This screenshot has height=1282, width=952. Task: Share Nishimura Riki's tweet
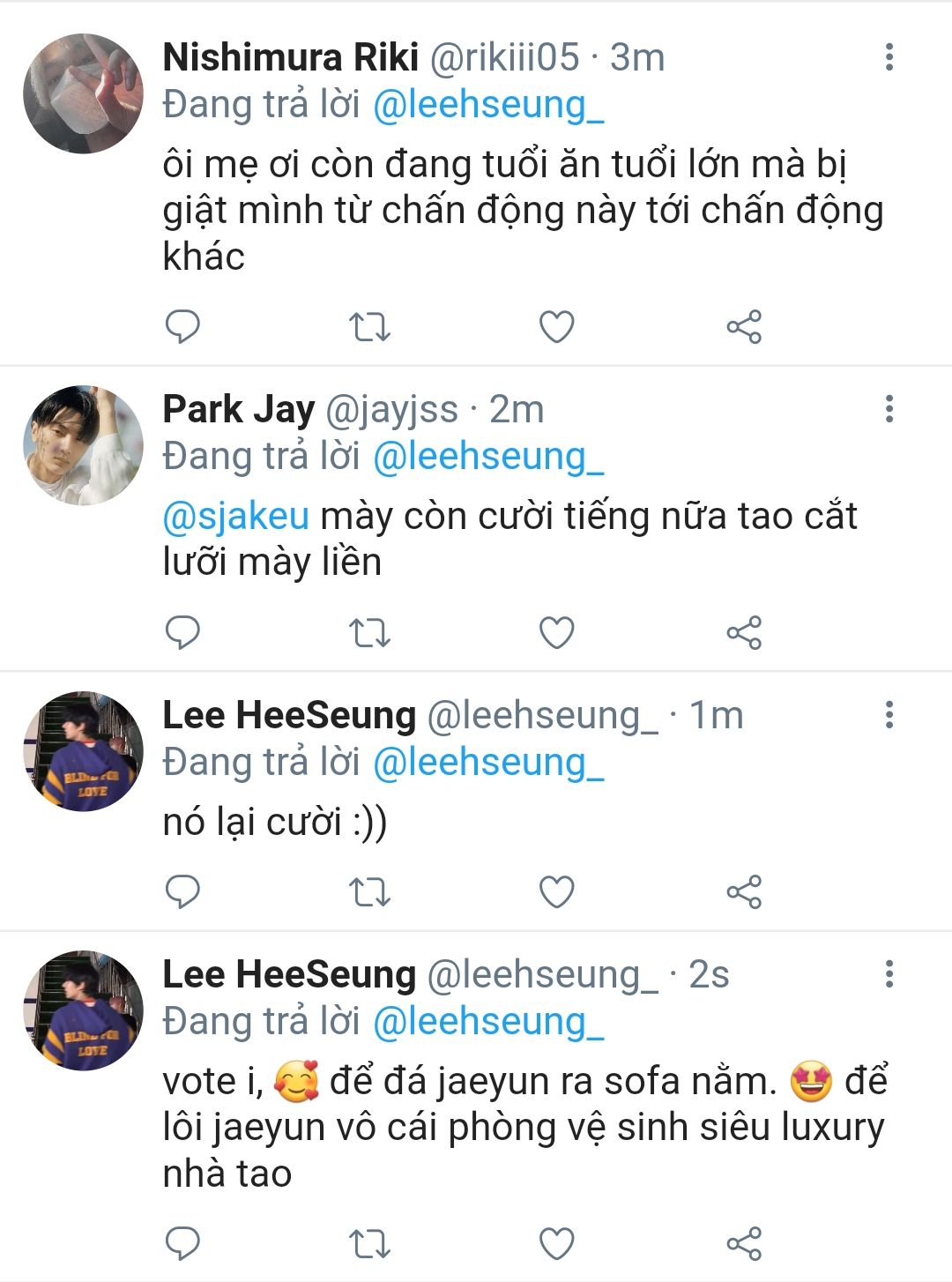pyautogui.click(x=743, y=327)
